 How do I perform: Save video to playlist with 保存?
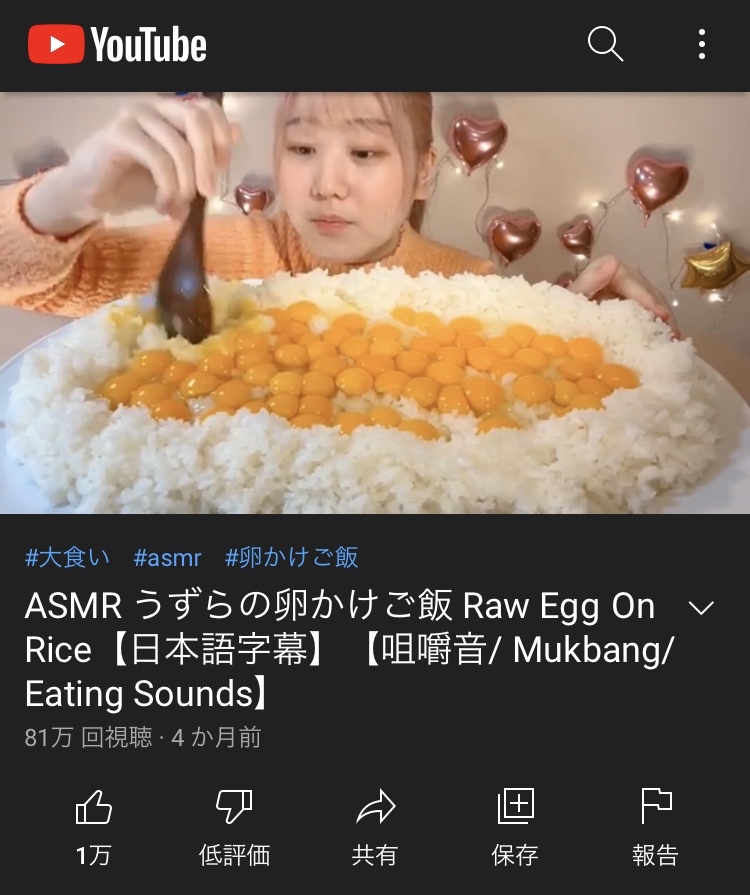pyautogui.click(x=515, y=825)
